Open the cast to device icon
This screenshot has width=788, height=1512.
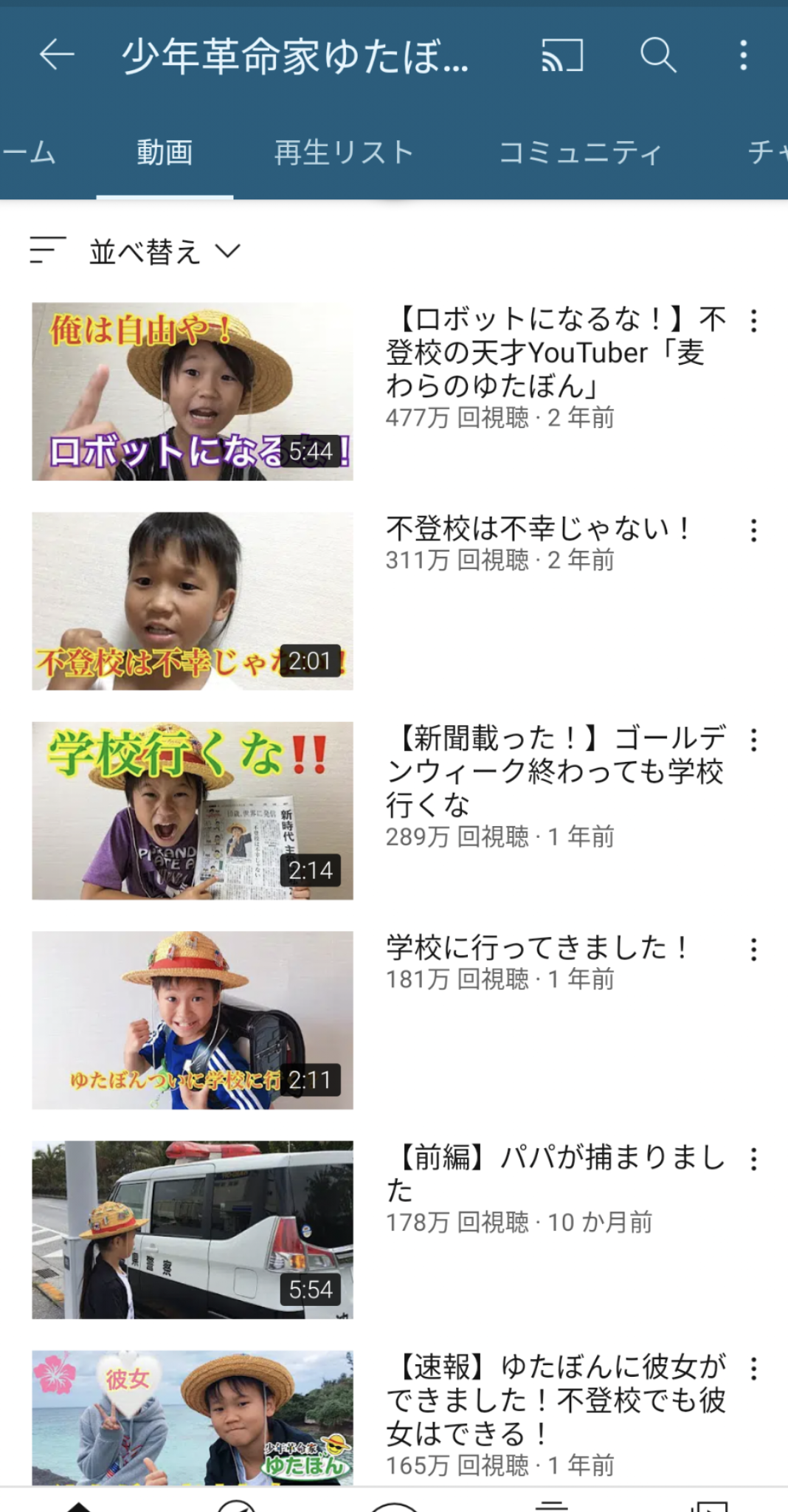pos(562,55)
